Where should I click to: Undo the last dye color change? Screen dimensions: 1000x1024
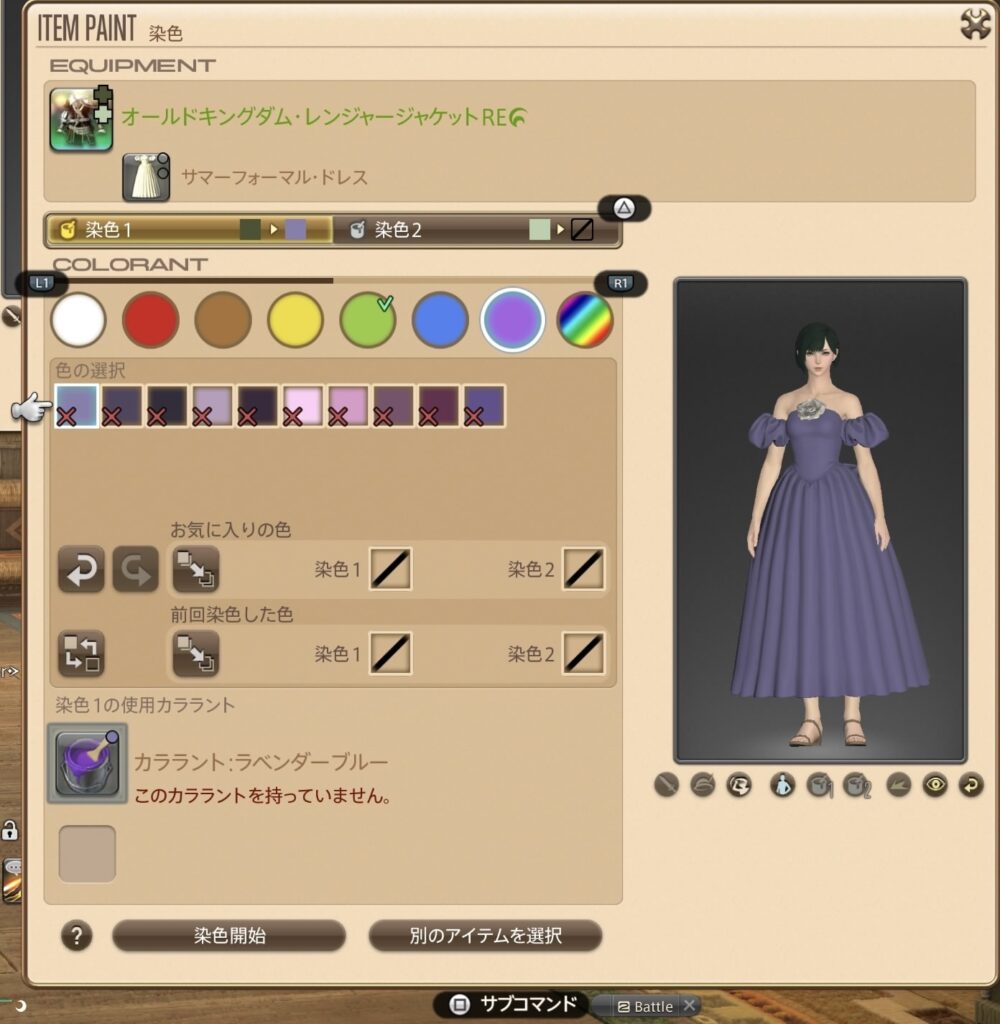point(81,569)
